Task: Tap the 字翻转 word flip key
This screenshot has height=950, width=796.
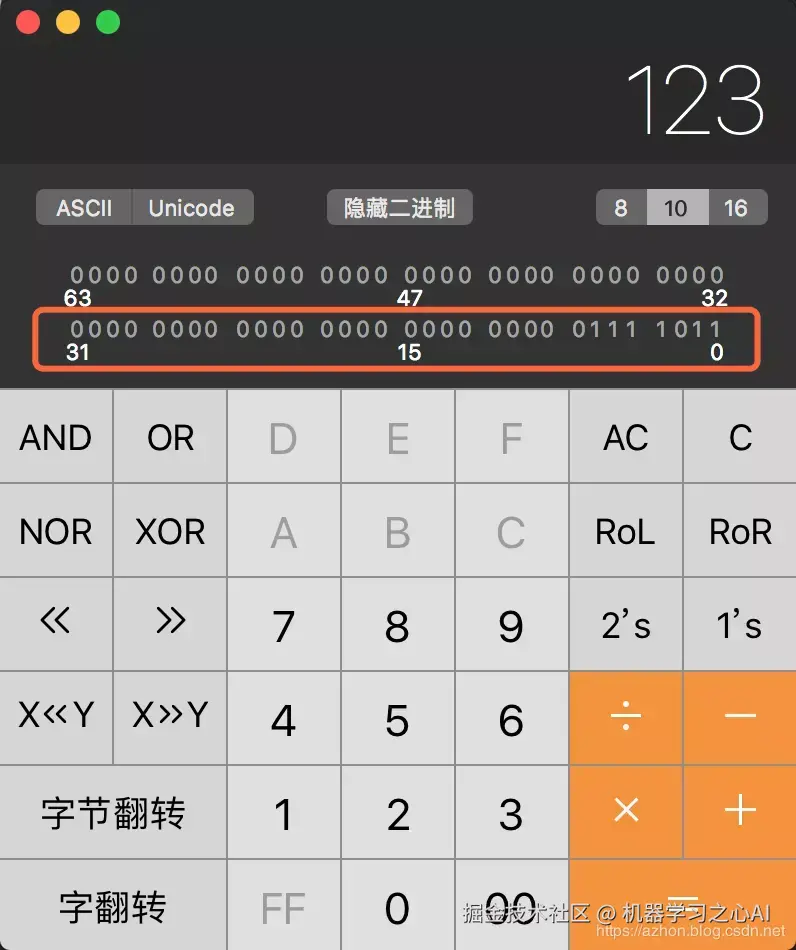Action: coord(113,907)
